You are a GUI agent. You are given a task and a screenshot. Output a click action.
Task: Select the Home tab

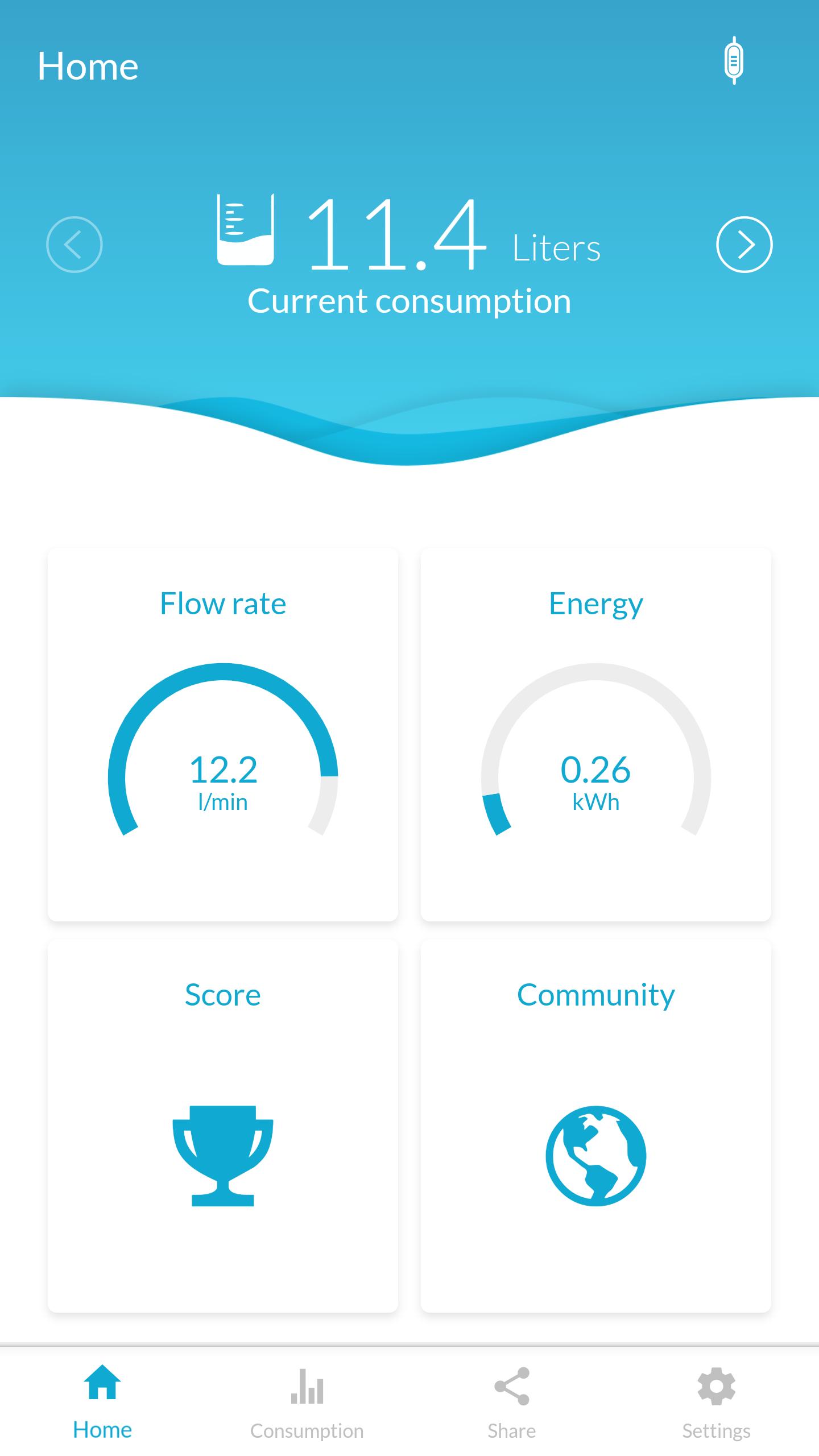pos(102,1401)
